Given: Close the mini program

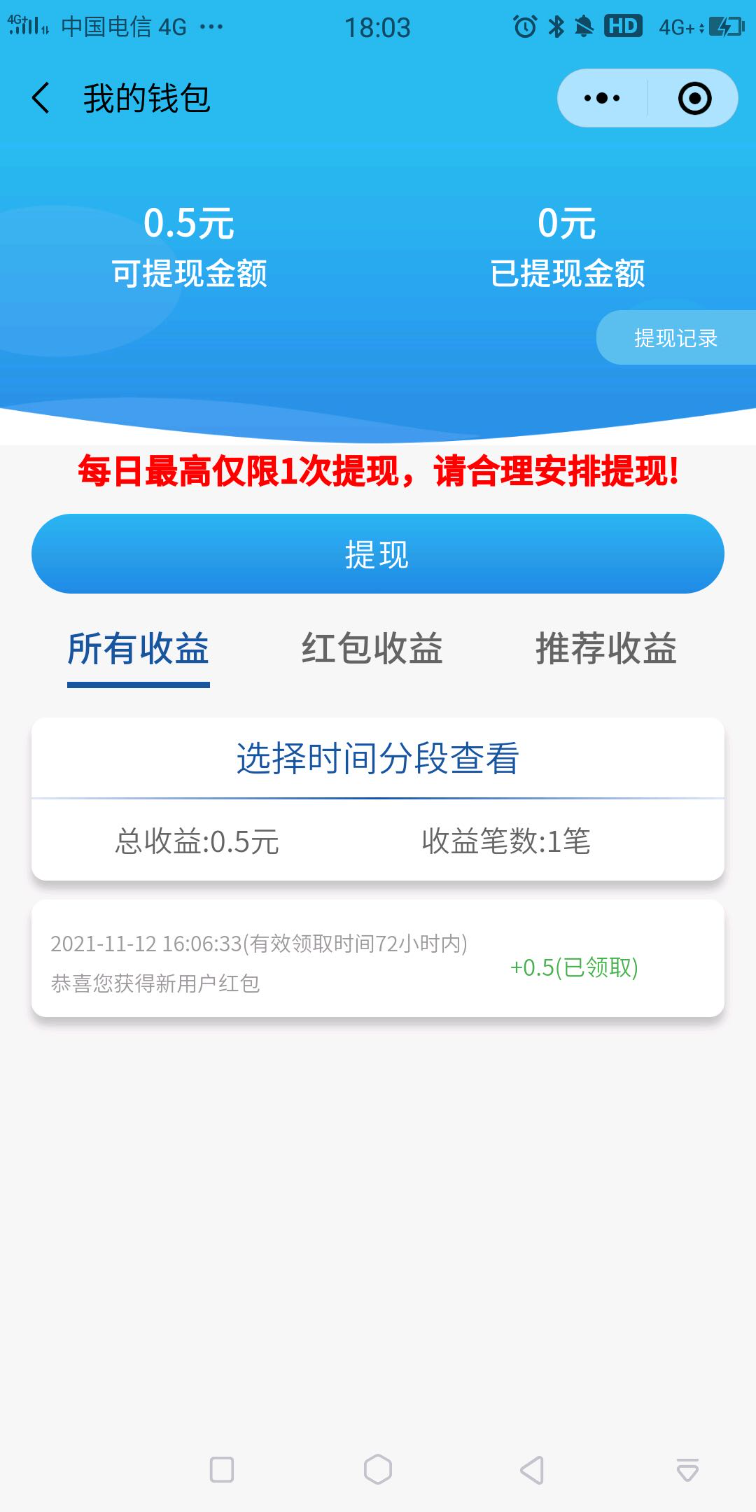Looking at the screenshot, I should (x=694, y=98).
